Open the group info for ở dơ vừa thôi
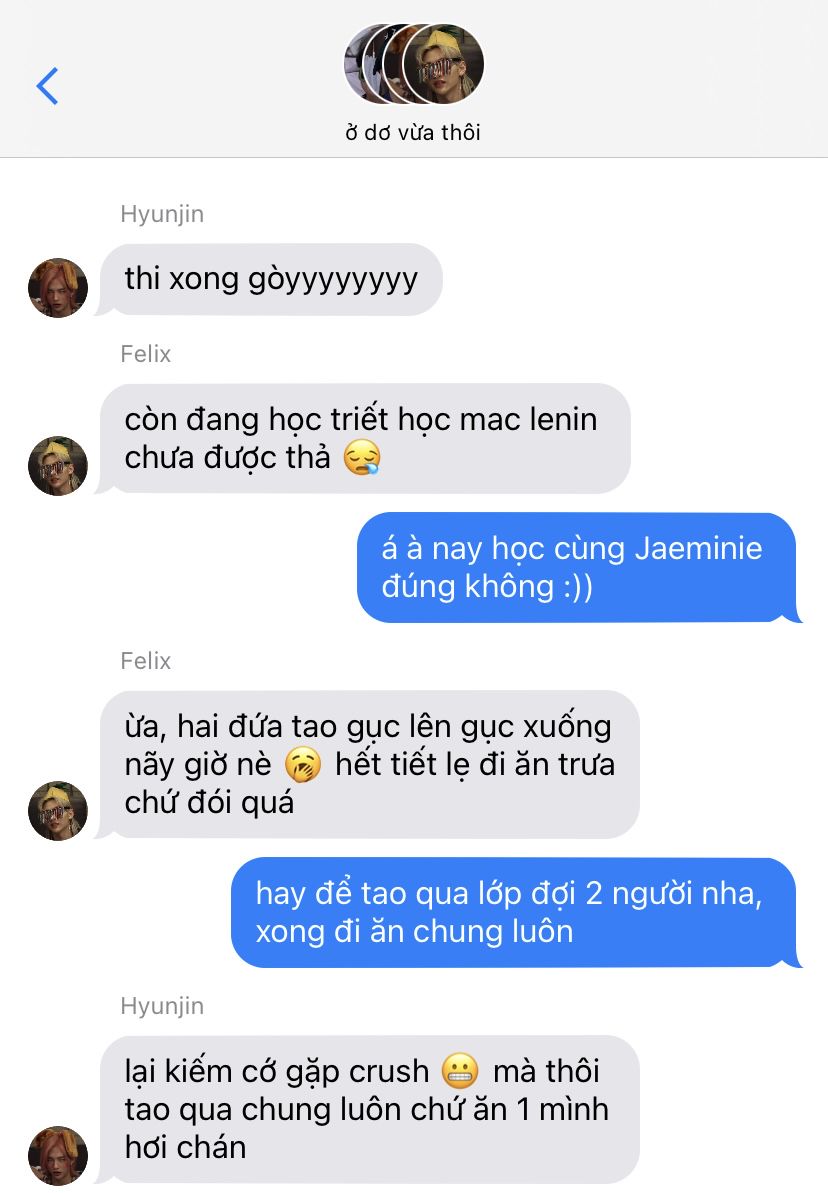Image resolution: width=828 pixels, height=1193 pixels. (413, 84)
